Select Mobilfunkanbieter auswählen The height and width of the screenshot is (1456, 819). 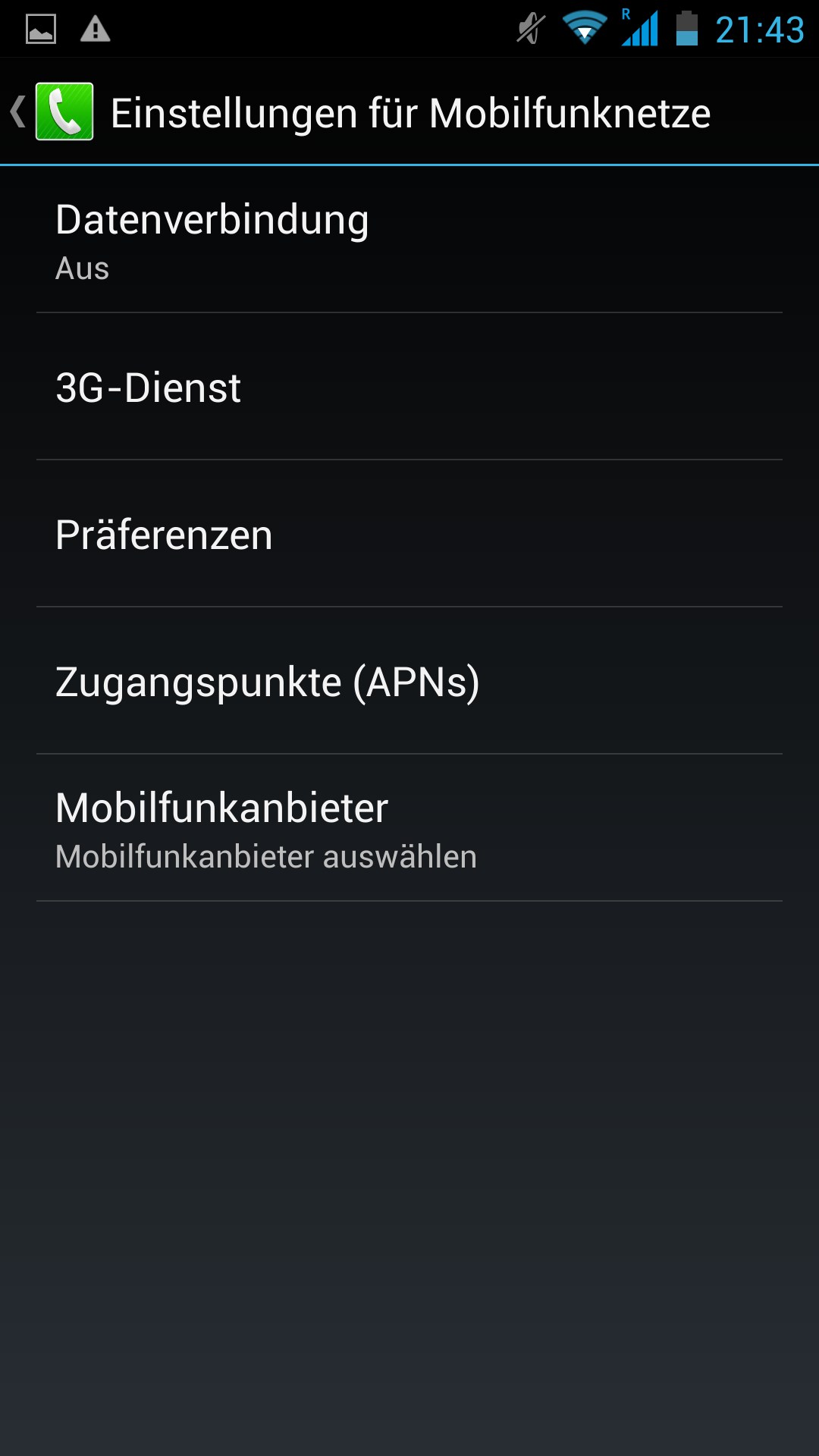coord(409,828)
